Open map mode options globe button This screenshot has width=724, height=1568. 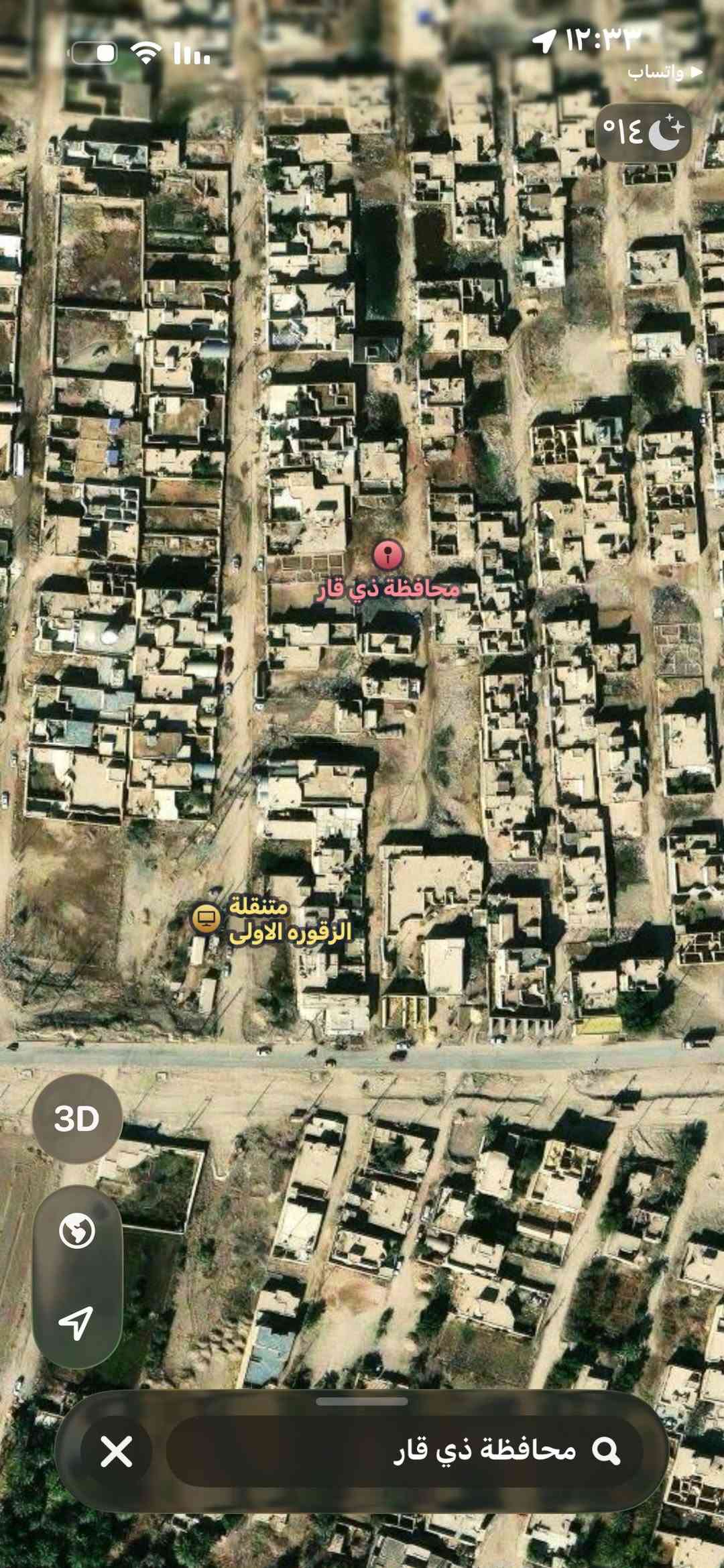[x=76, y=1231]
